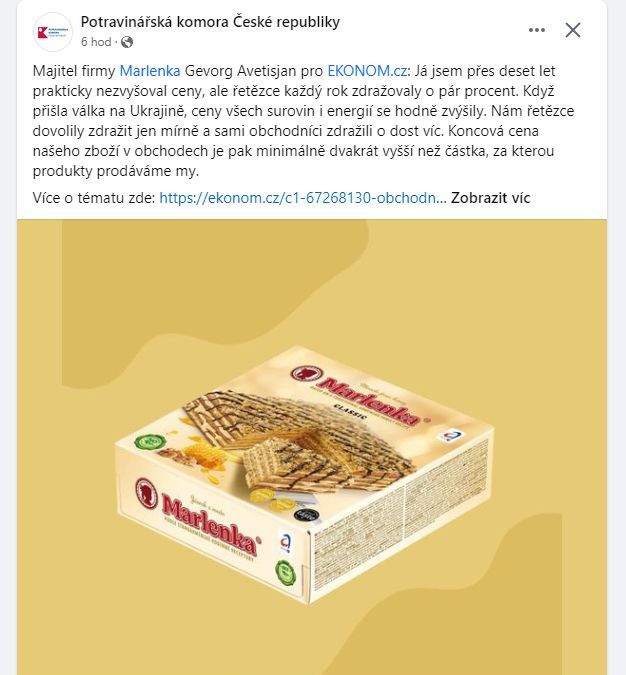Open the ekonom.cz article URL
The height and width of the screenshot is (675, 626).
298,198
